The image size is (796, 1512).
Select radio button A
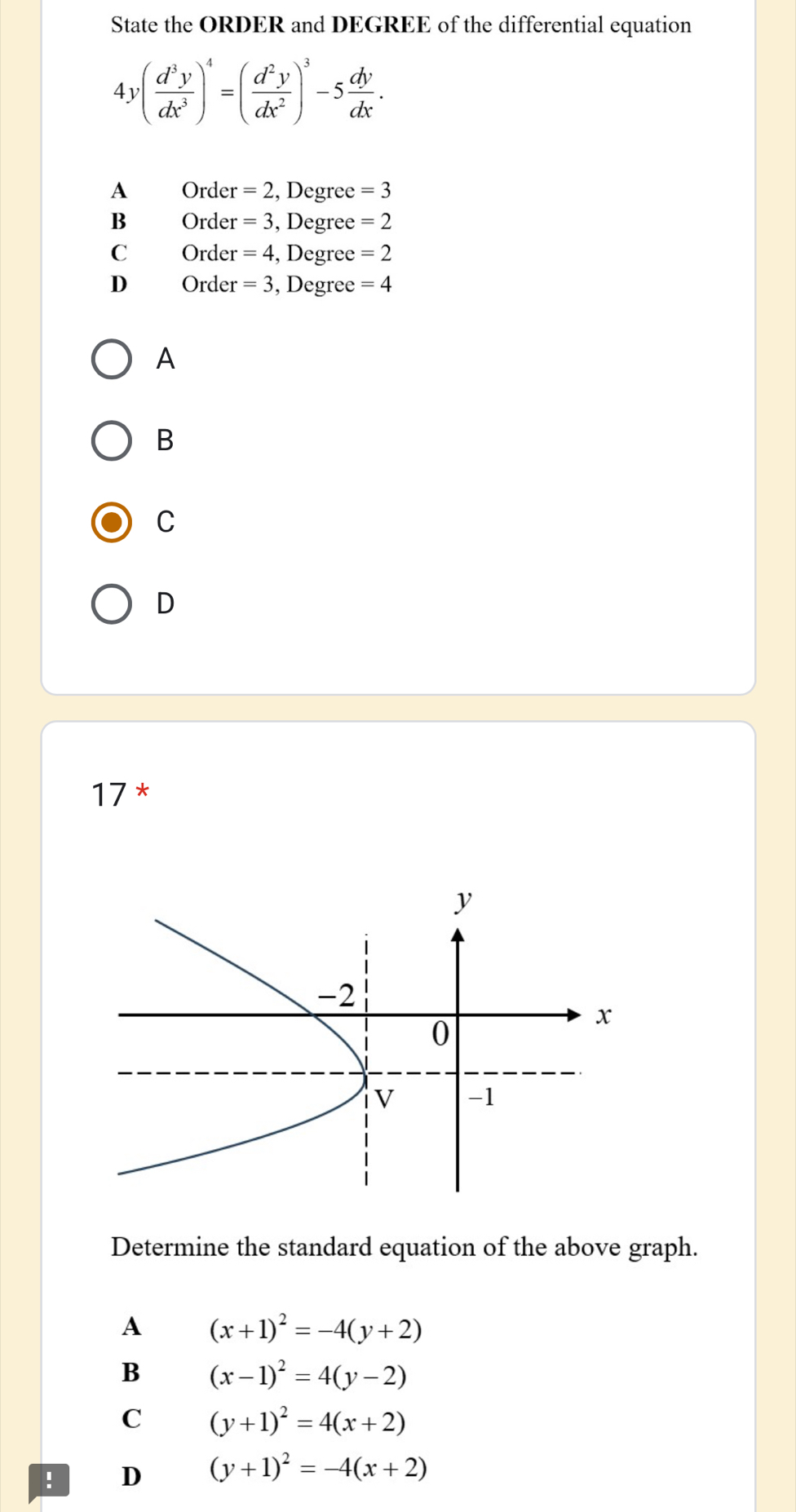(x=112, y=360)
